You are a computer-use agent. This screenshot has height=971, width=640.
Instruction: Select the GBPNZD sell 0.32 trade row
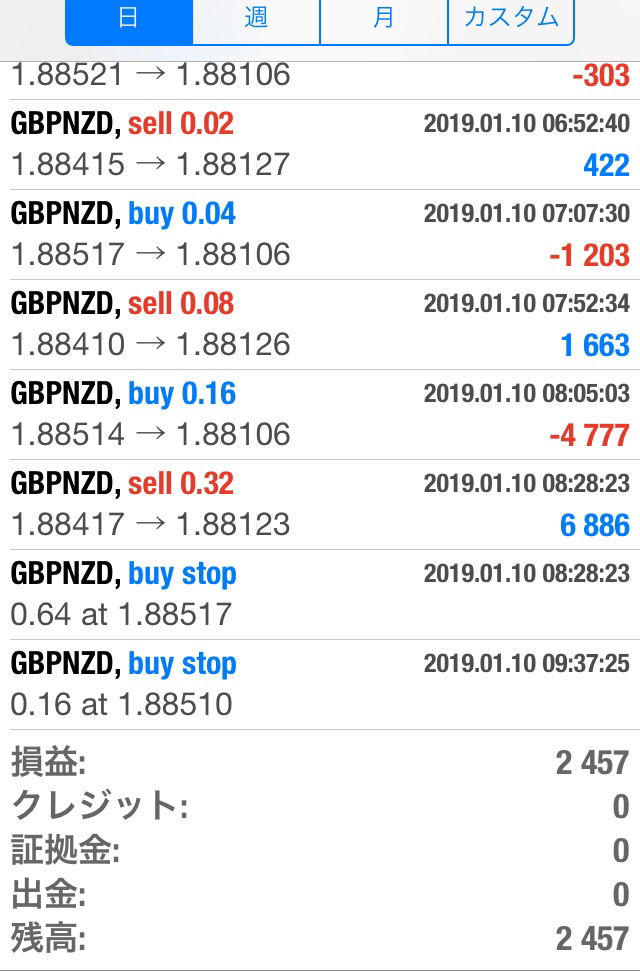(320, 504)
